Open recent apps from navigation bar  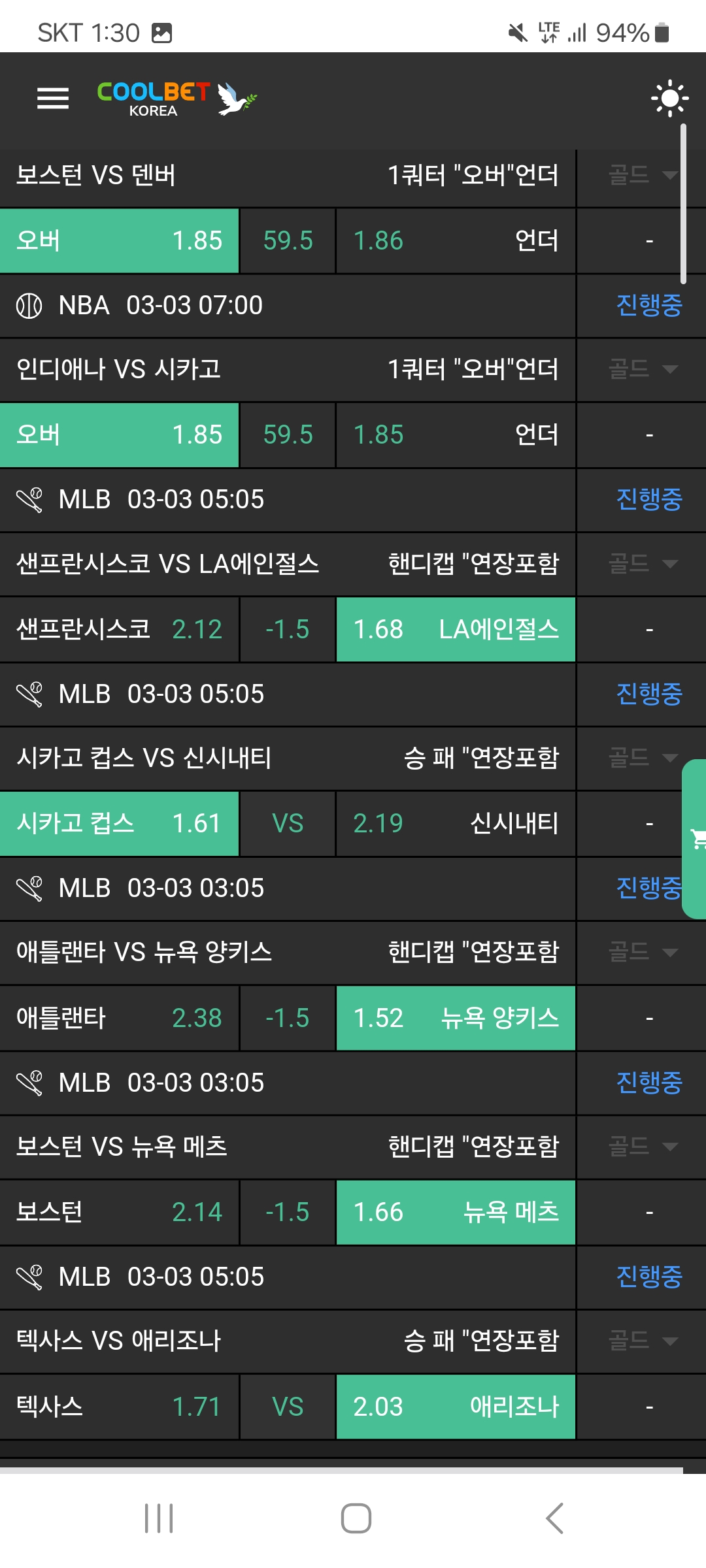click(159, 1518)
